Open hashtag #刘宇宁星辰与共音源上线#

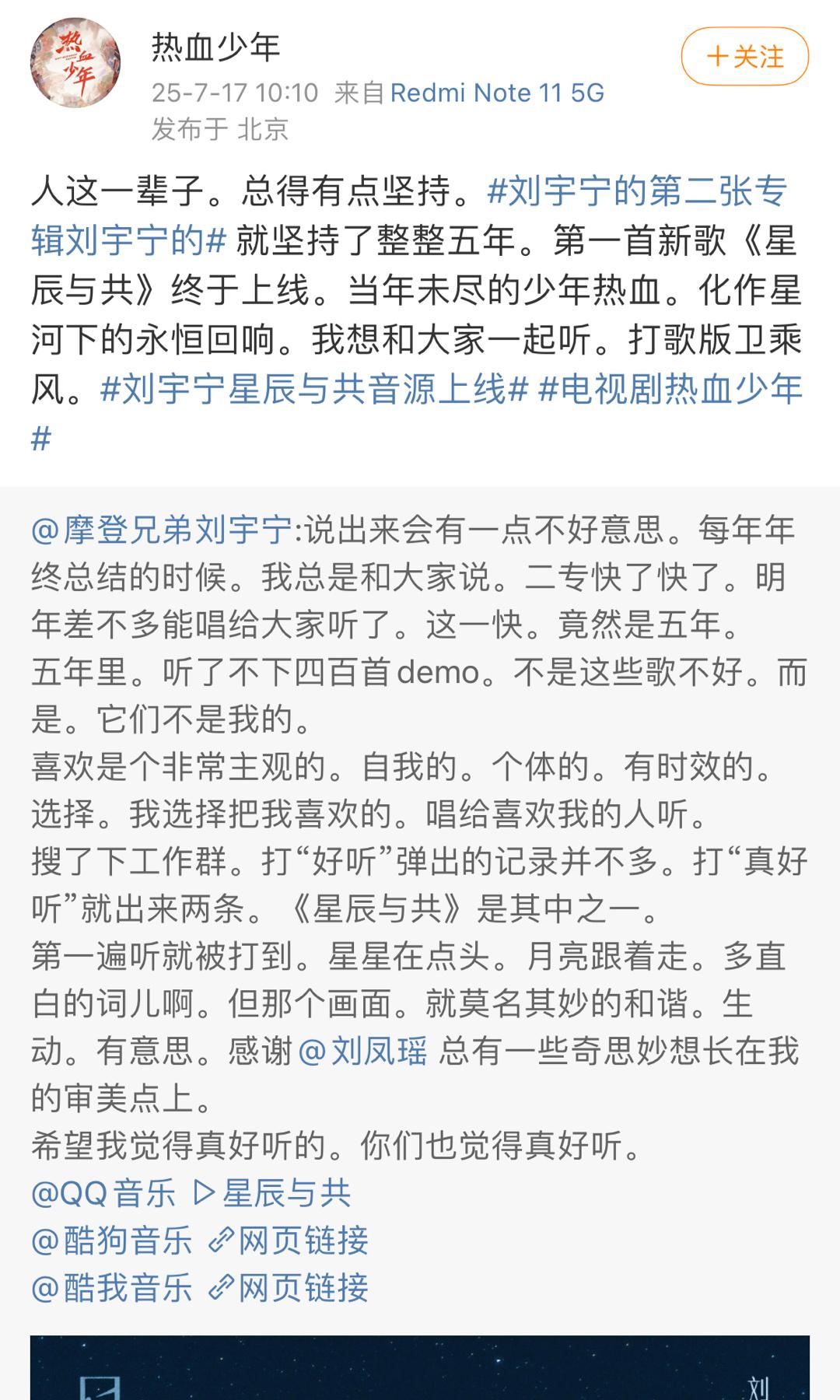(x=315, y=389)
